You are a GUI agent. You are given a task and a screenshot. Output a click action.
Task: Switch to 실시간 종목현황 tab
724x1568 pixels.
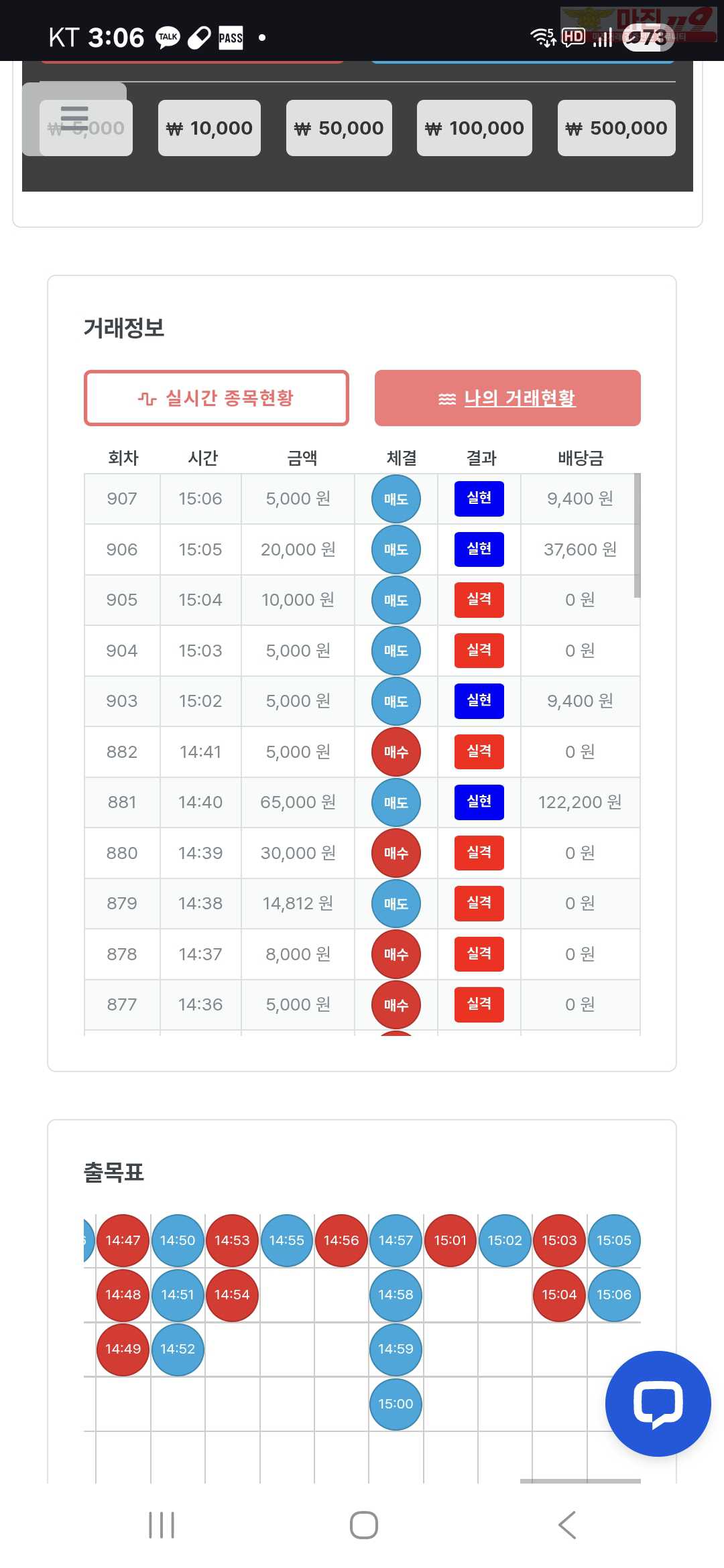[x=216, y=398]
